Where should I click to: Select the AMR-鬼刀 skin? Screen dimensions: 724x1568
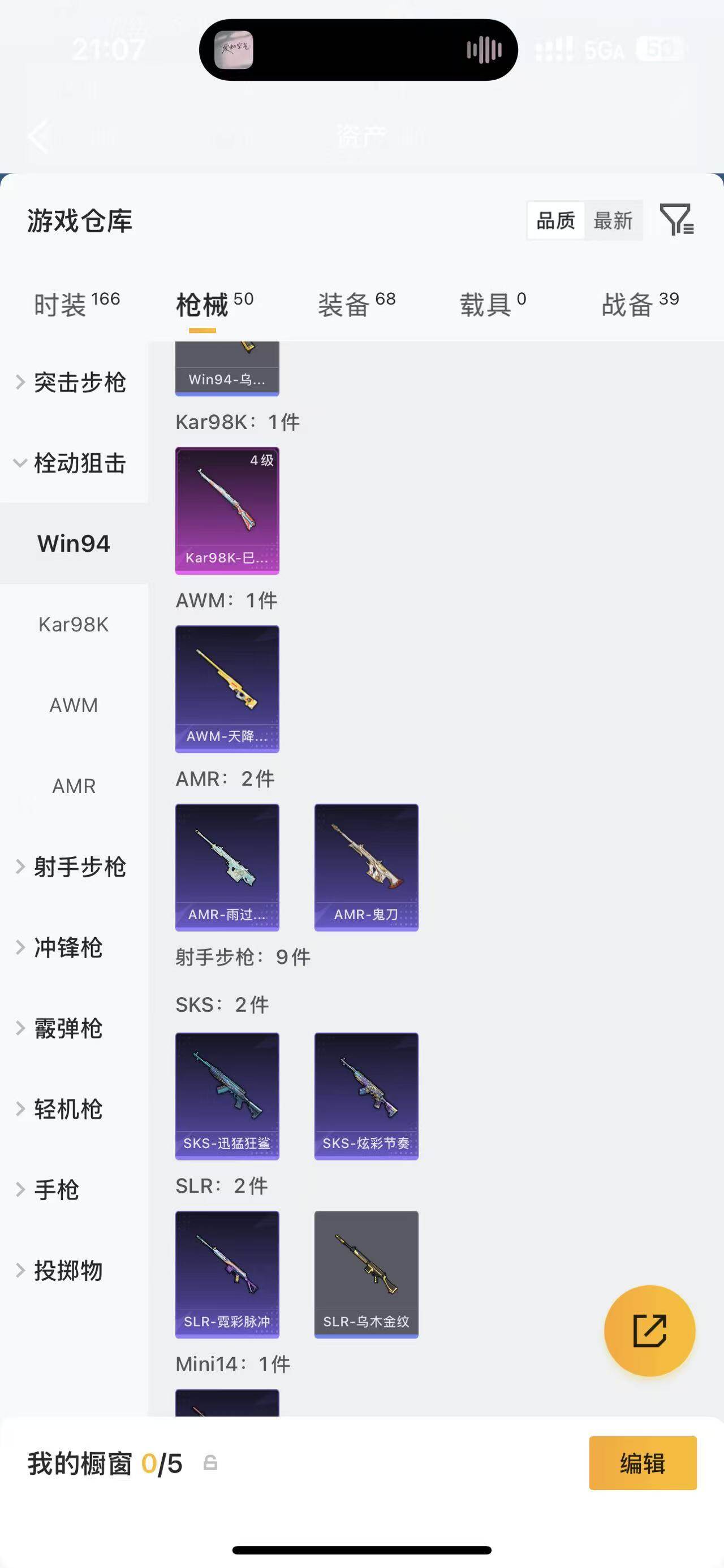(x=366, y=866)
